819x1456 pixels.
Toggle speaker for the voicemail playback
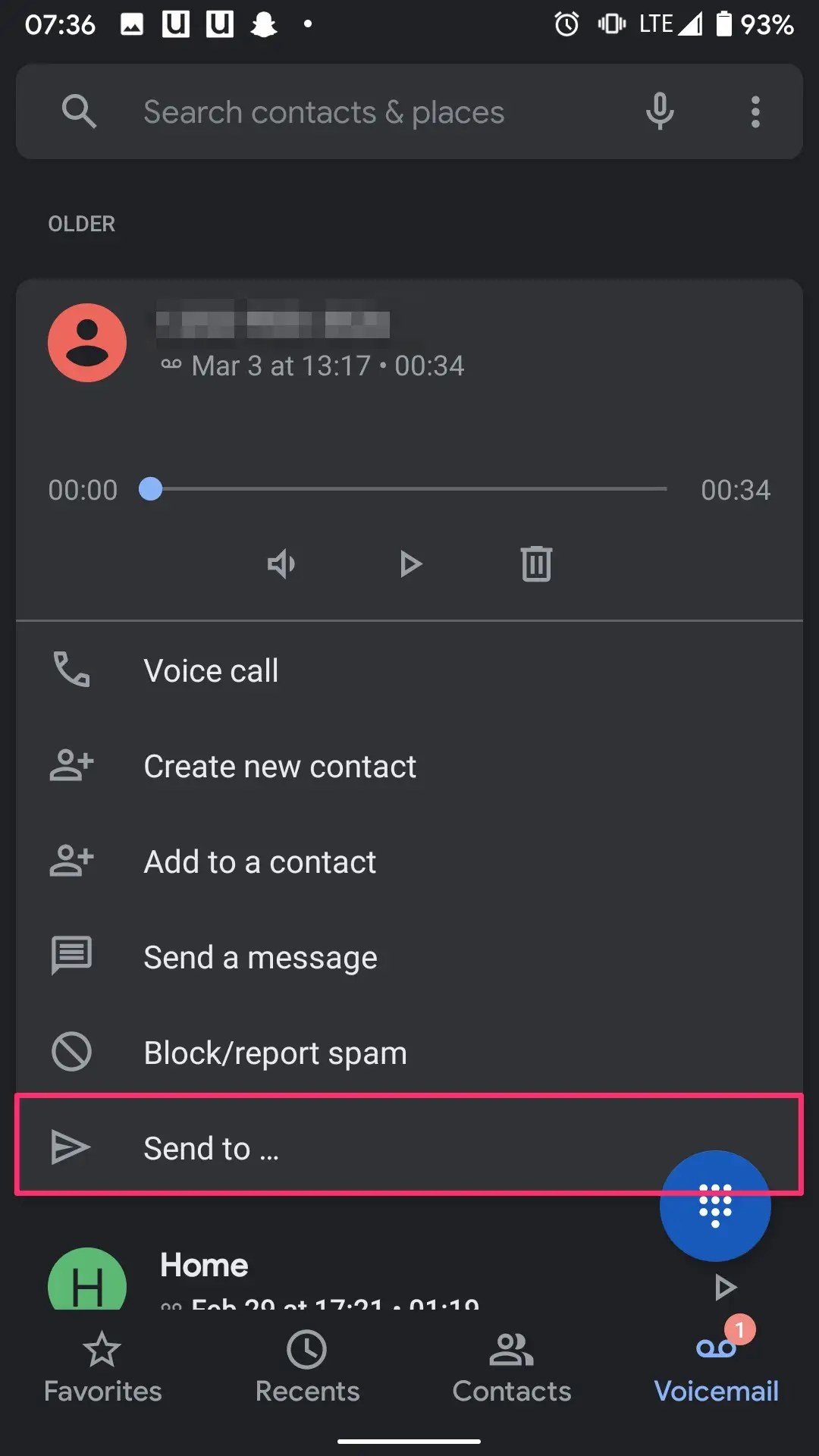[281, 563]
